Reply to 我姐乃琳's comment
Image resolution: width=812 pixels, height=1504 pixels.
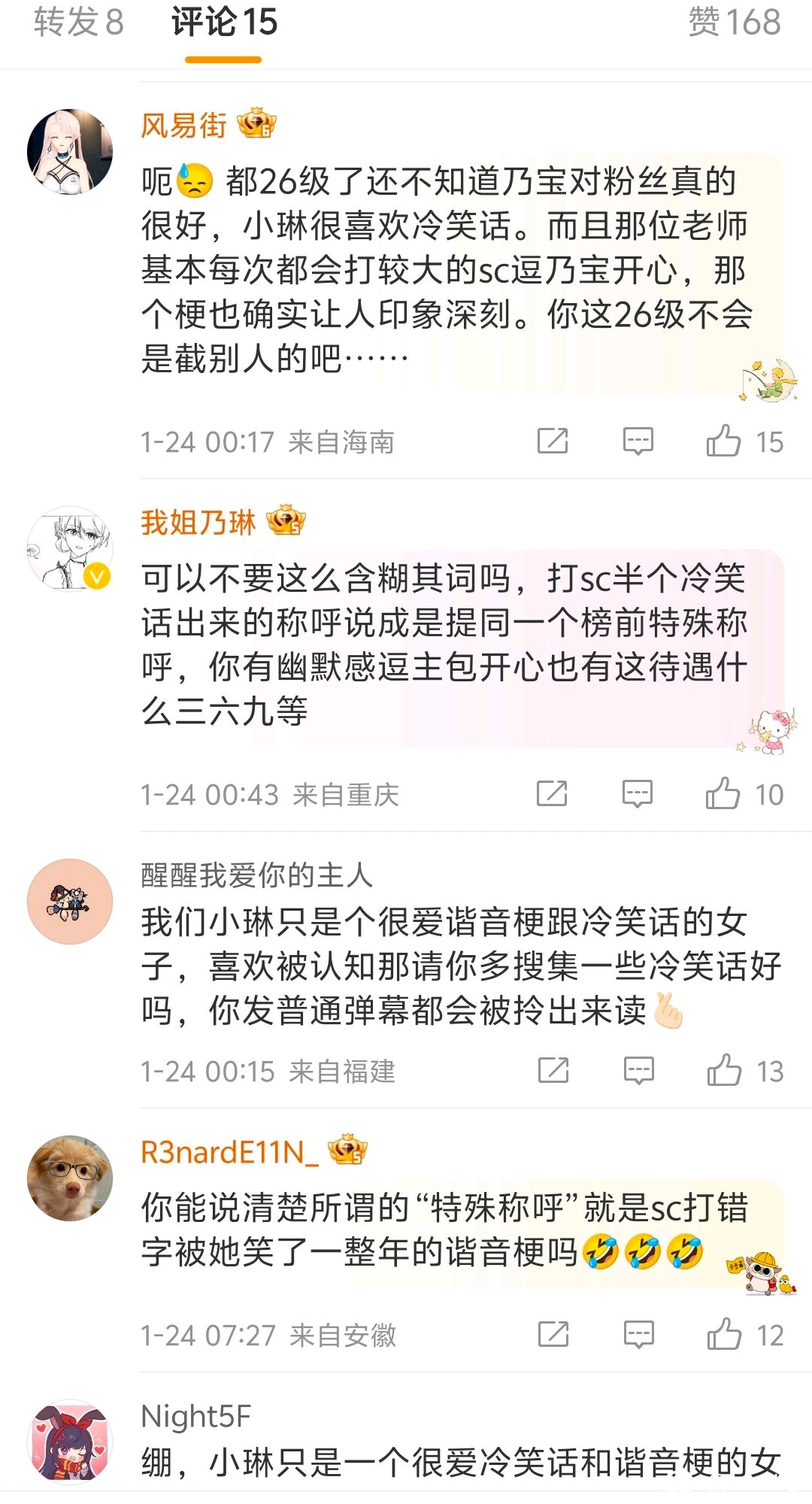click(x=638, y=793)
